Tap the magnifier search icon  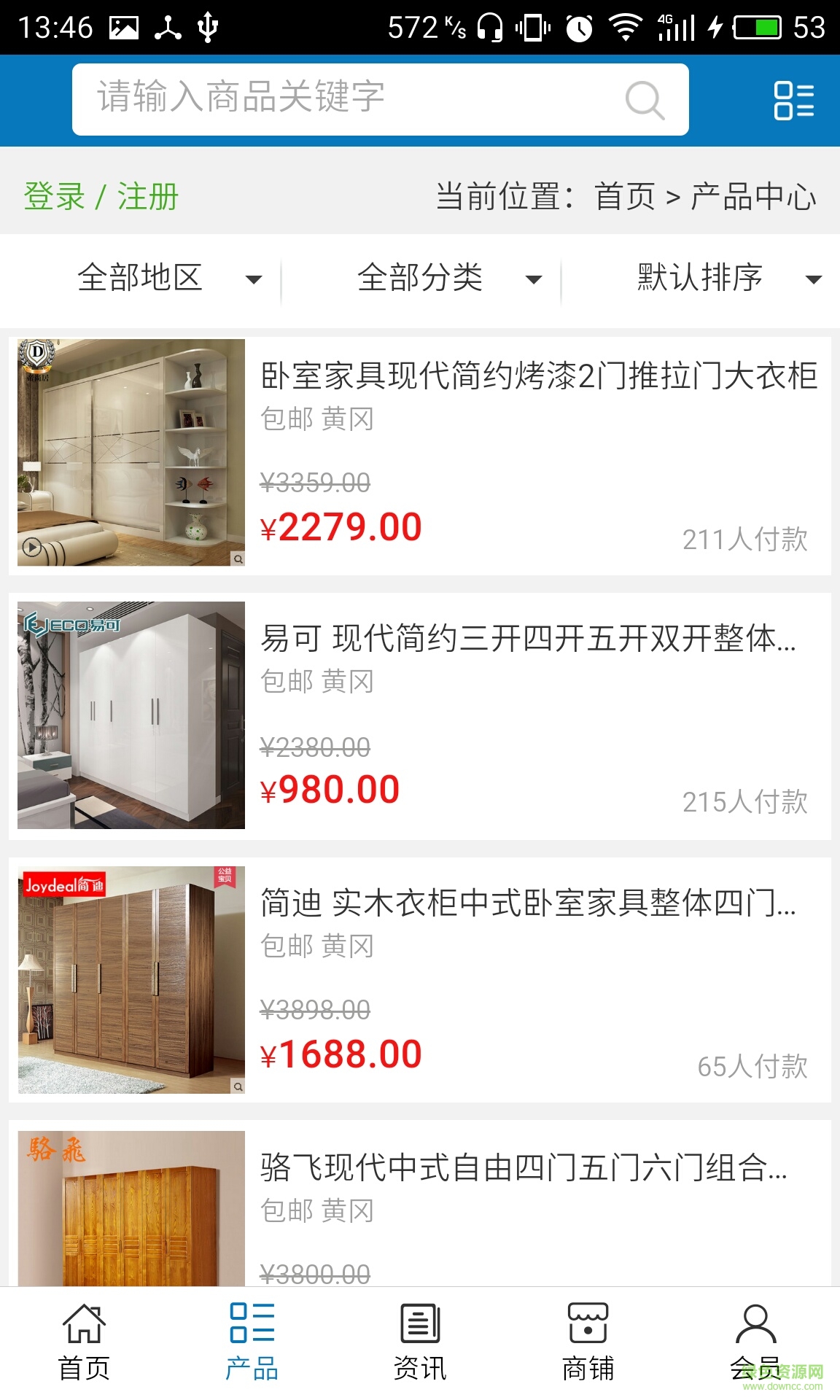[x=645, y=100]
